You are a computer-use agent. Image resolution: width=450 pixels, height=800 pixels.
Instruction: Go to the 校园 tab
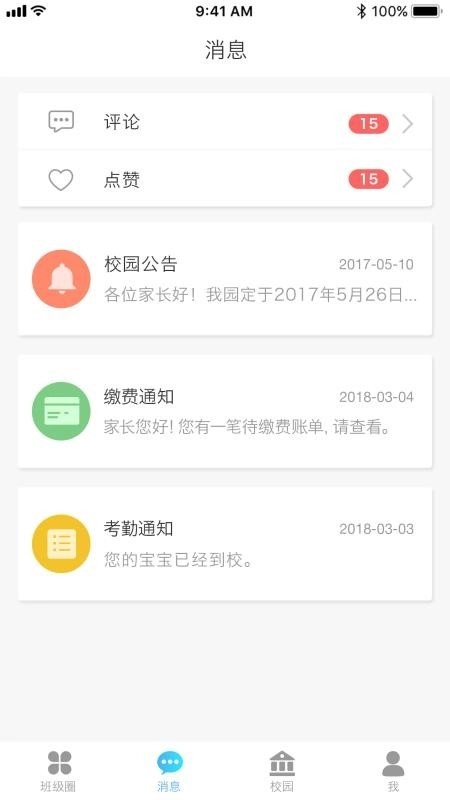(282, 771)
